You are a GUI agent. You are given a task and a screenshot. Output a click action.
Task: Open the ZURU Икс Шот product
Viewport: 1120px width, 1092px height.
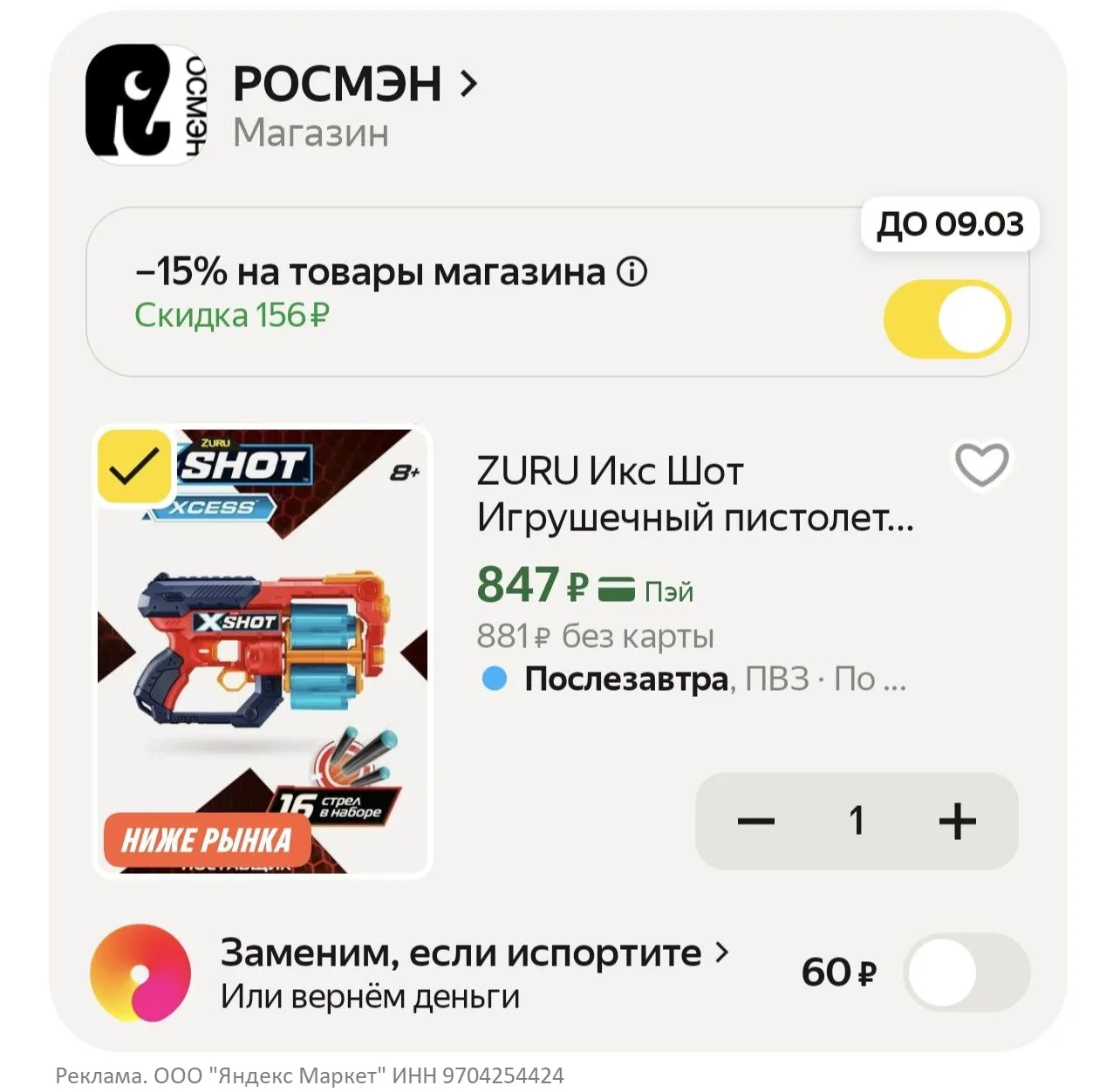pos(694,494)
